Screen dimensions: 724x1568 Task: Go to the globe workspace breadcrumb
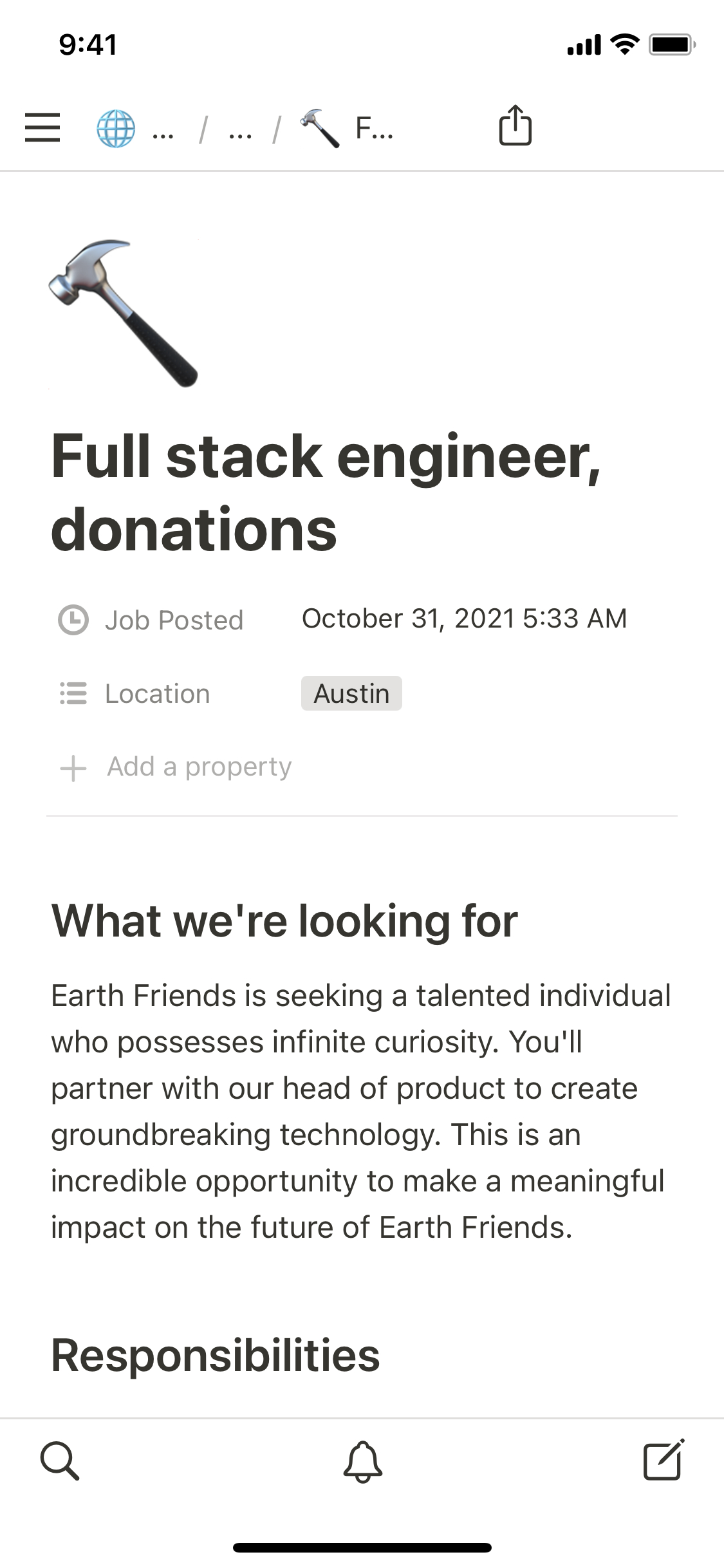tap(116, 129)
